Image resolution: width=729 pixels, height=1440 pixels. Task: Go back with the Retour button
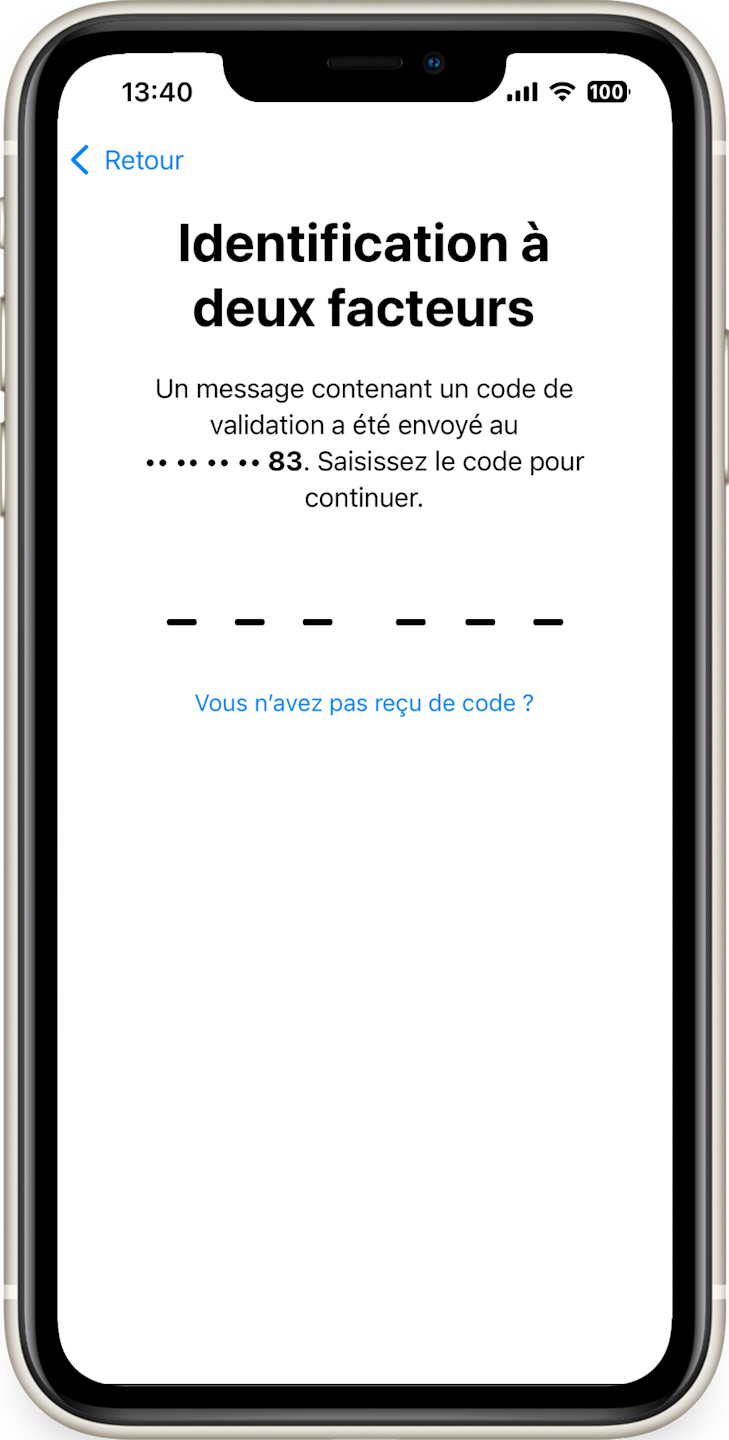pos(127,160)
